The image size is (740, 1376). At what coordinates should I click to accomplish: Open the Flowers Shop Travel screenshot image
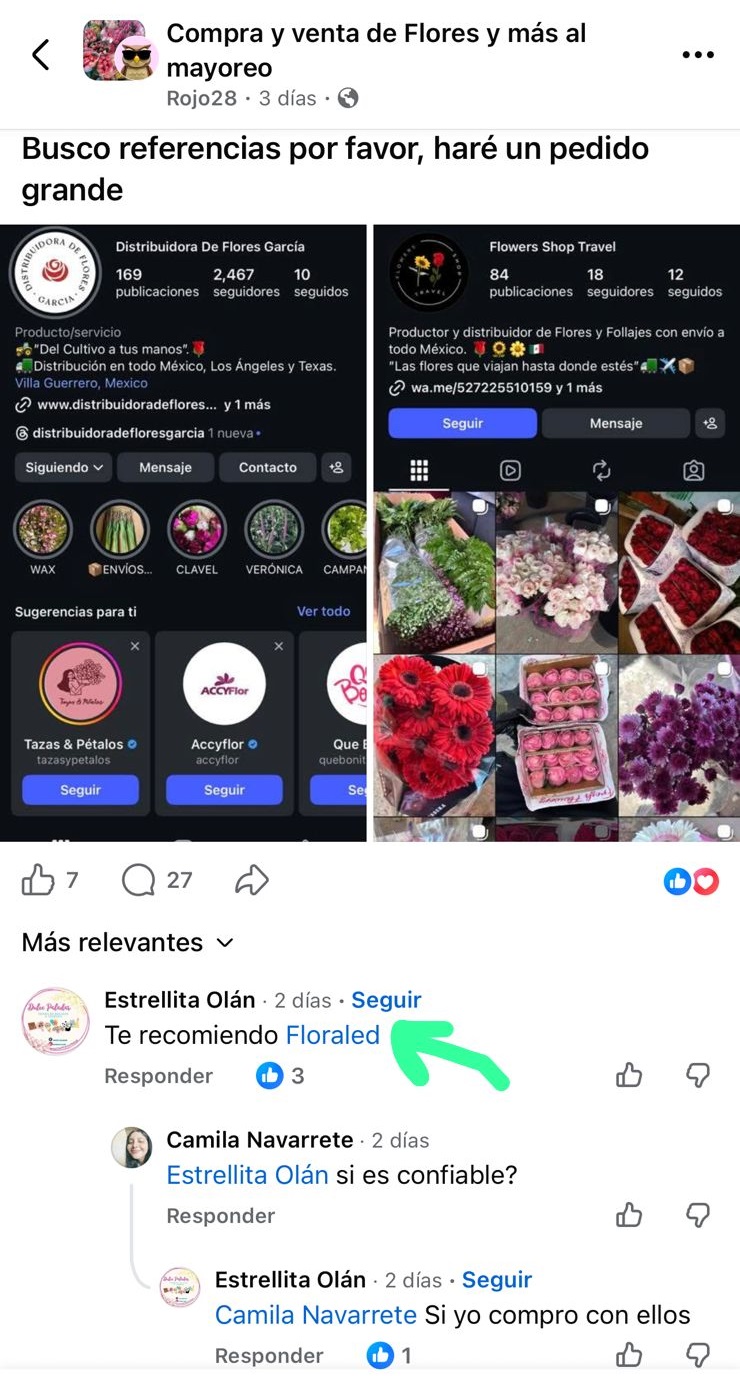pyautogui.click(x=557, y=533)
